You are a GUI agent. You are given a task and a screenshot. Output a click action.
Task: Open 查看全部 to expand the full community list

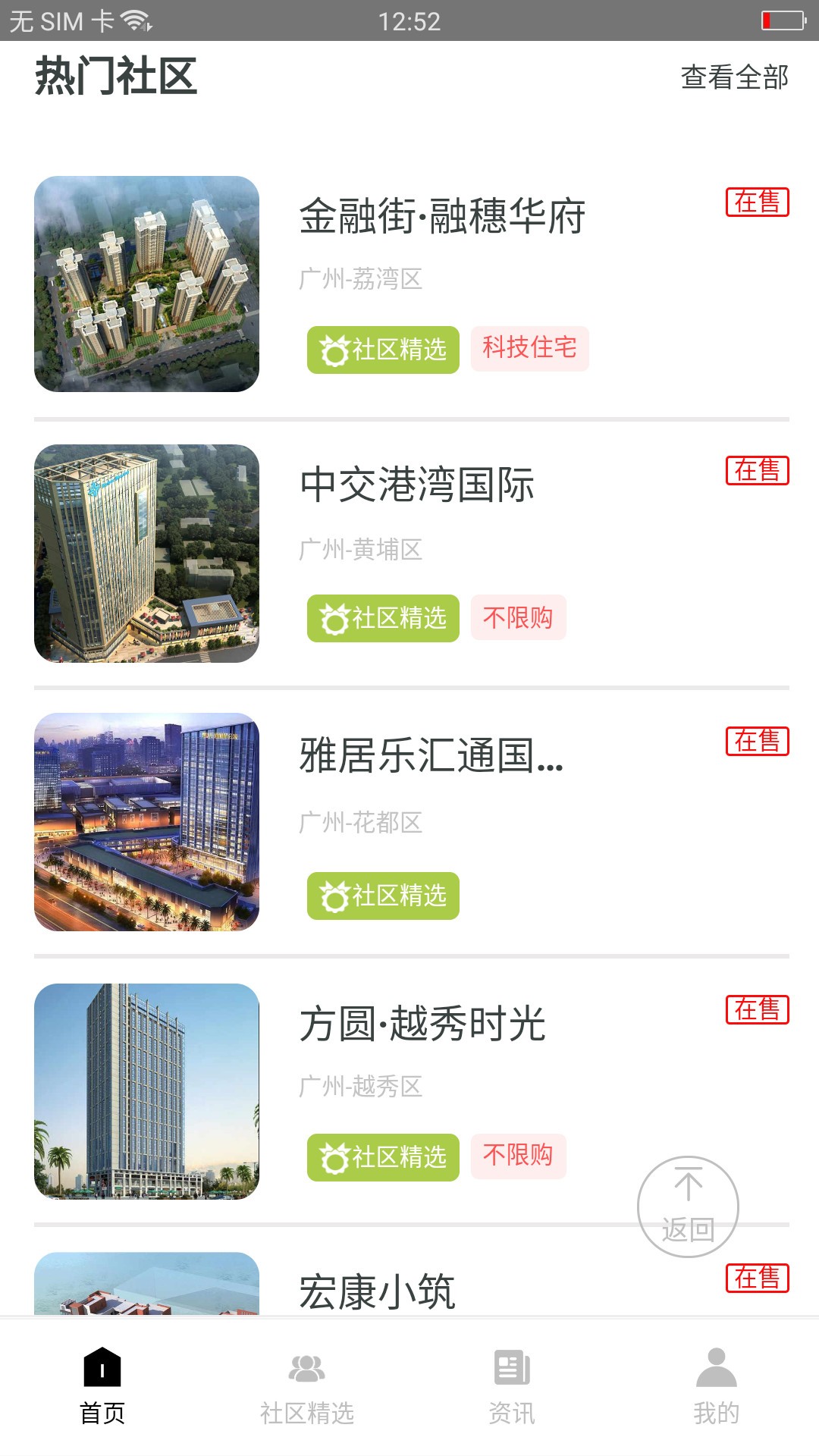pos(734,77)
